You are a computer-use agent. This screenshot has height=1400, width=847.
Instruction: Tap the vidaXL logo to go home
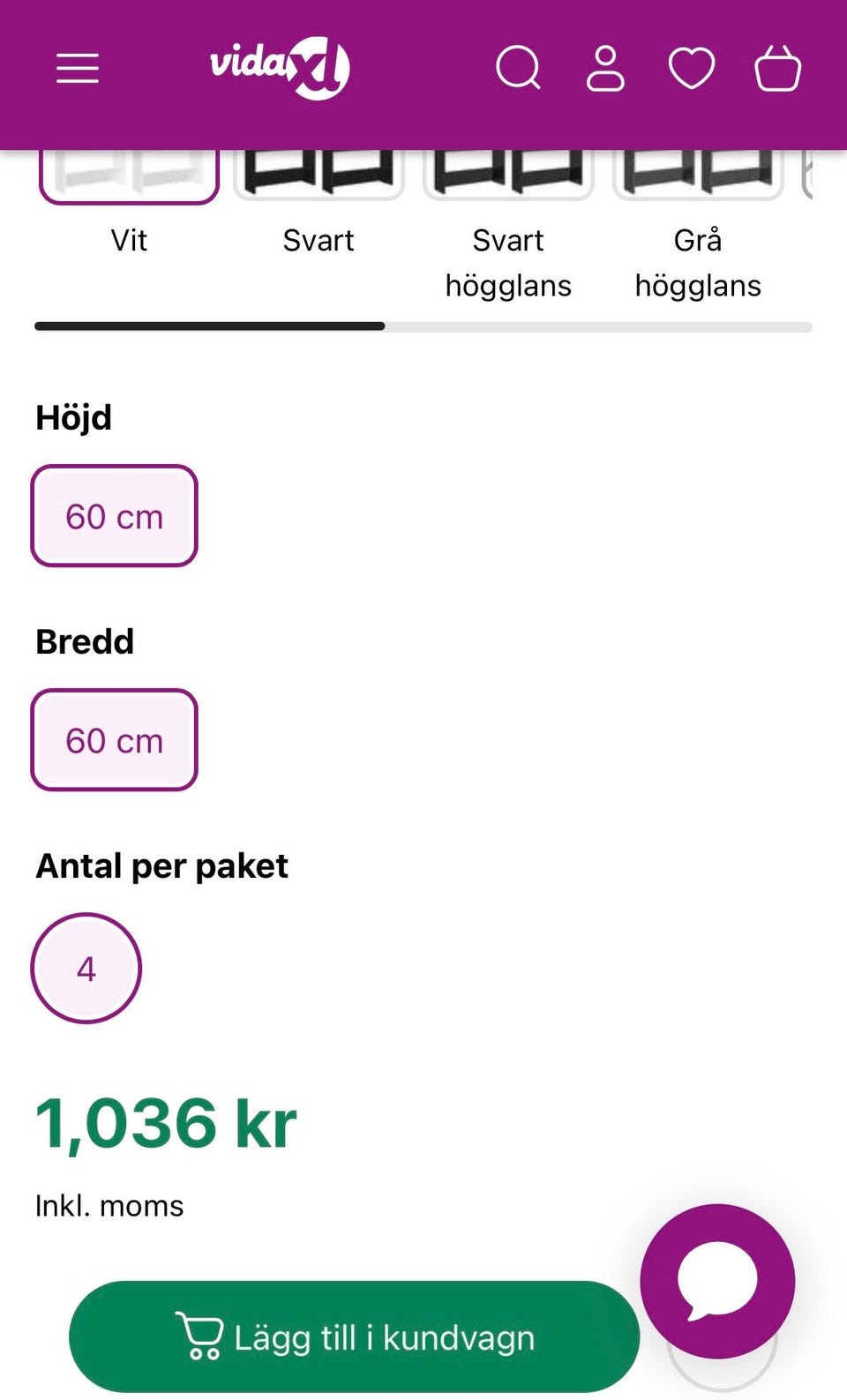280,68
